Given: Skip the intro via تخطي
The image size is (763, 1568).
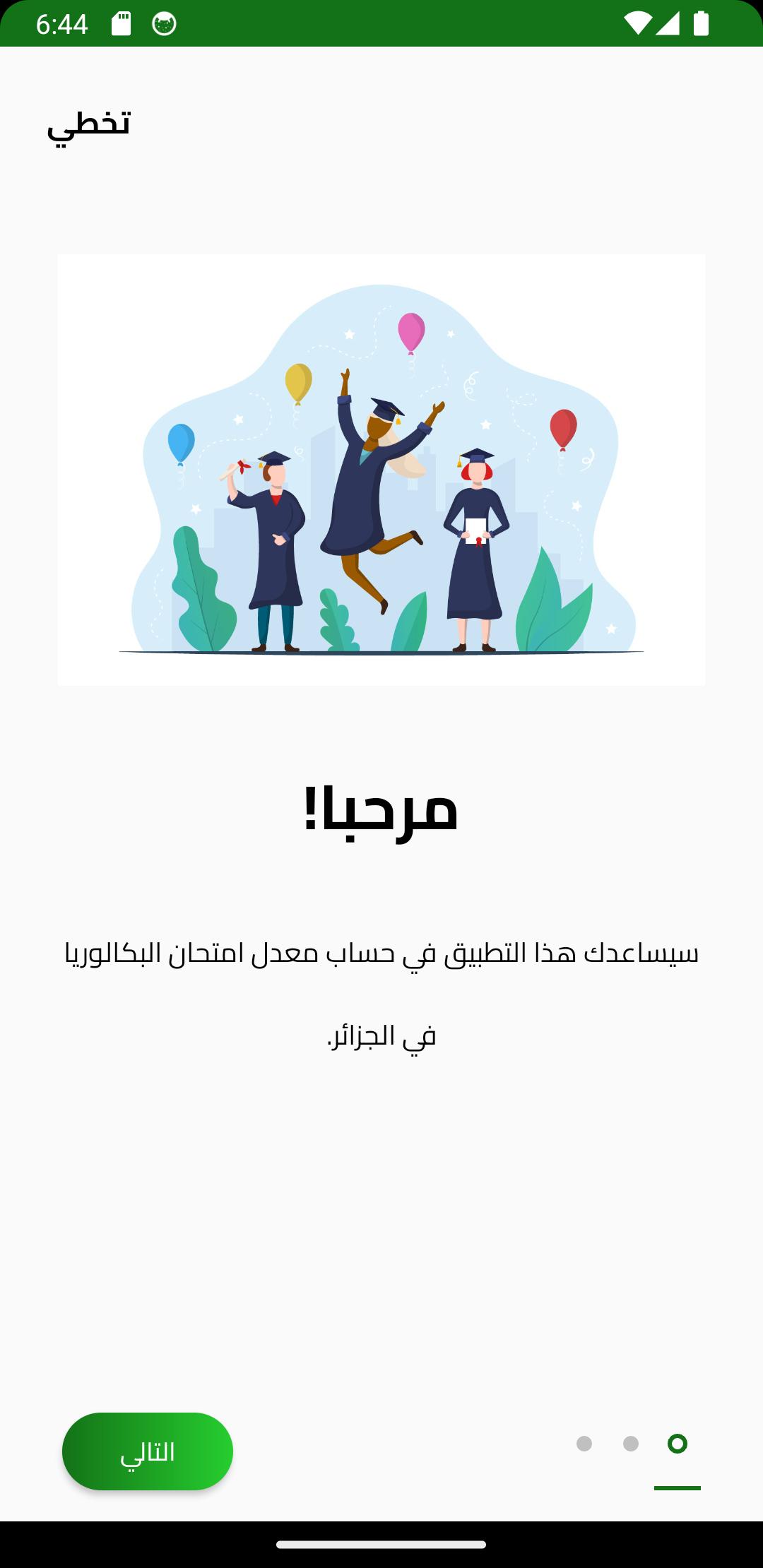Looking at the screenshot, I should 89,125.
